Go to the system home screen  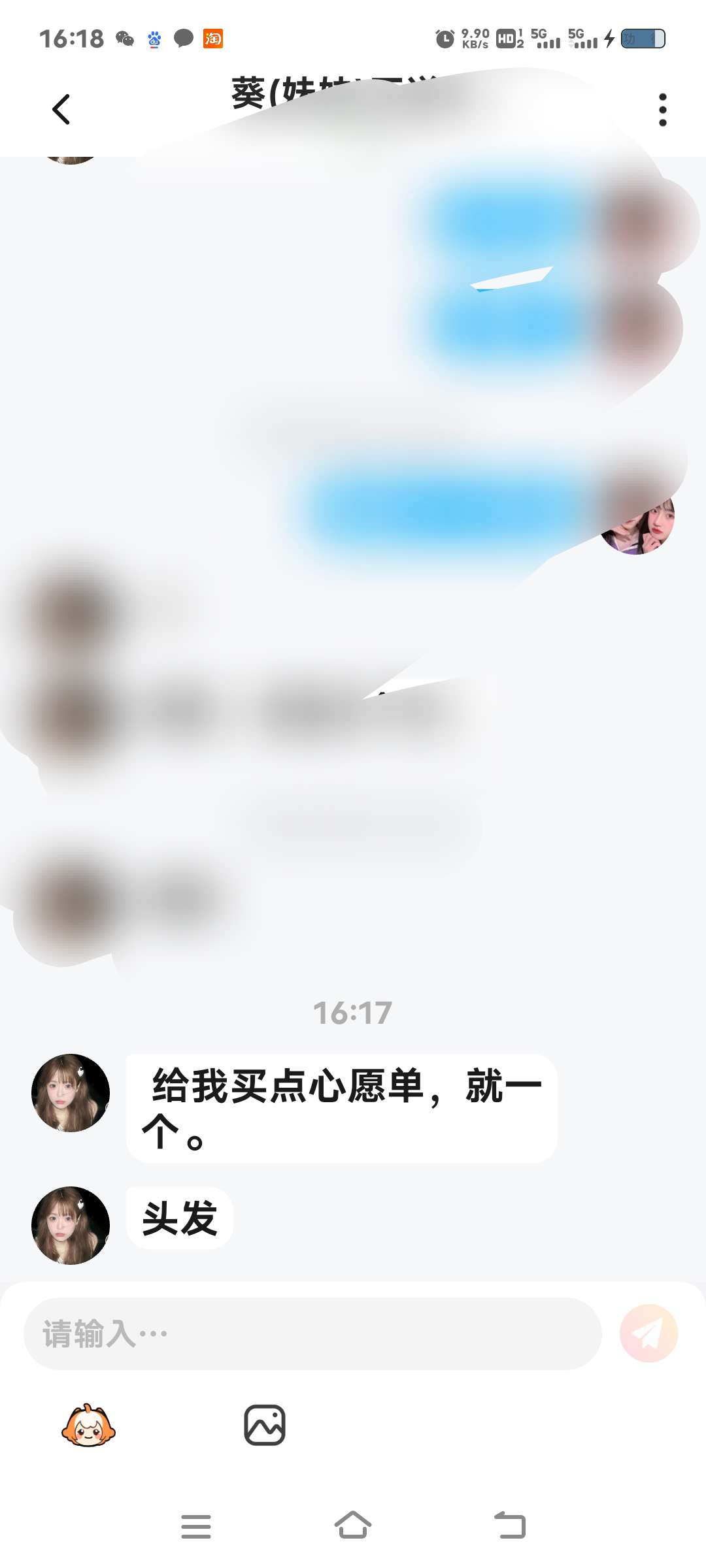[353, 1526]
